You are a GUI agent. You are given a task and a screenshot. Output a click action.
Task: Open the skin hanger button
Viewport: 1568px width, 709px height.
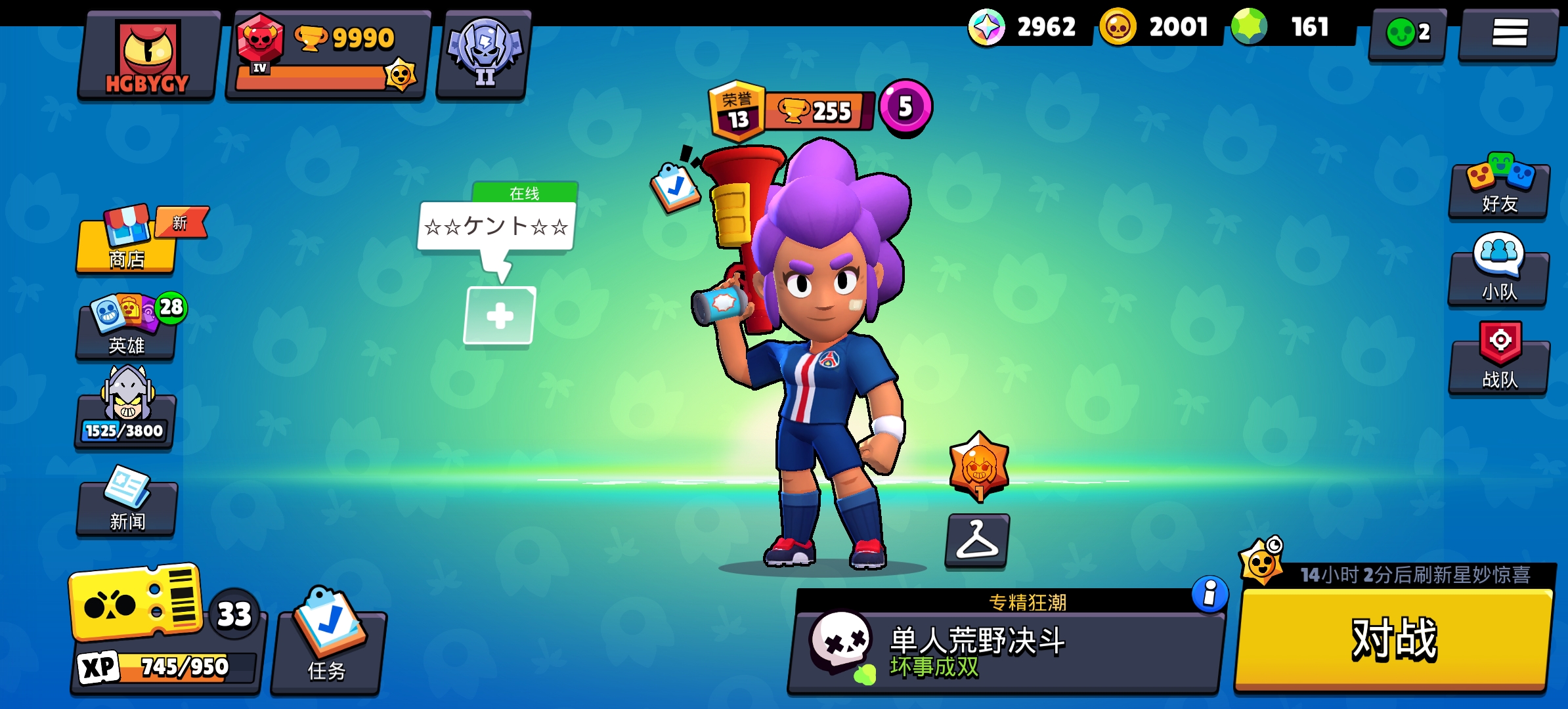977,540
